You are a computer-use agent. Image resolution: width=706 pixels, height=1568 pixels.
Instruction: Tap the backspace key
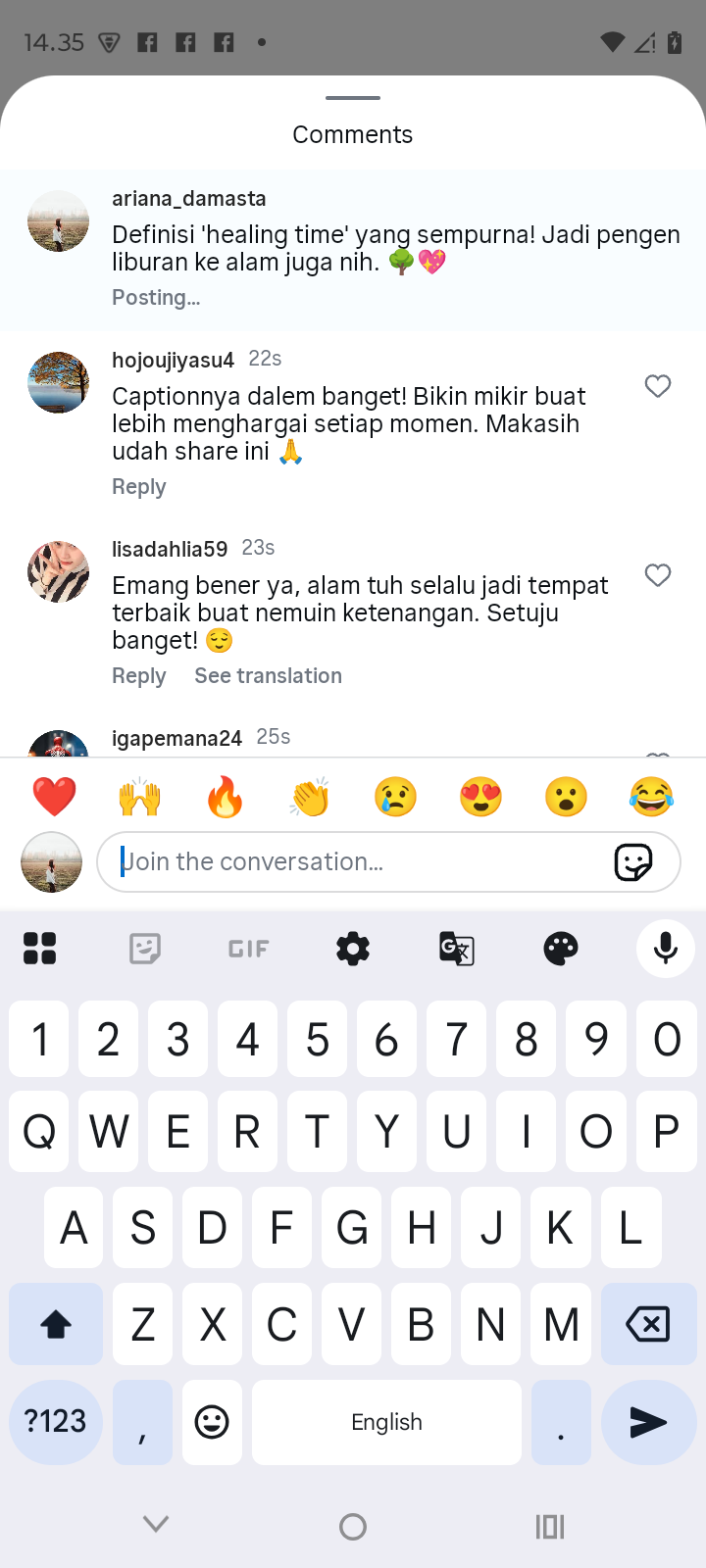pyautogui.click(x=648, y=1324)
